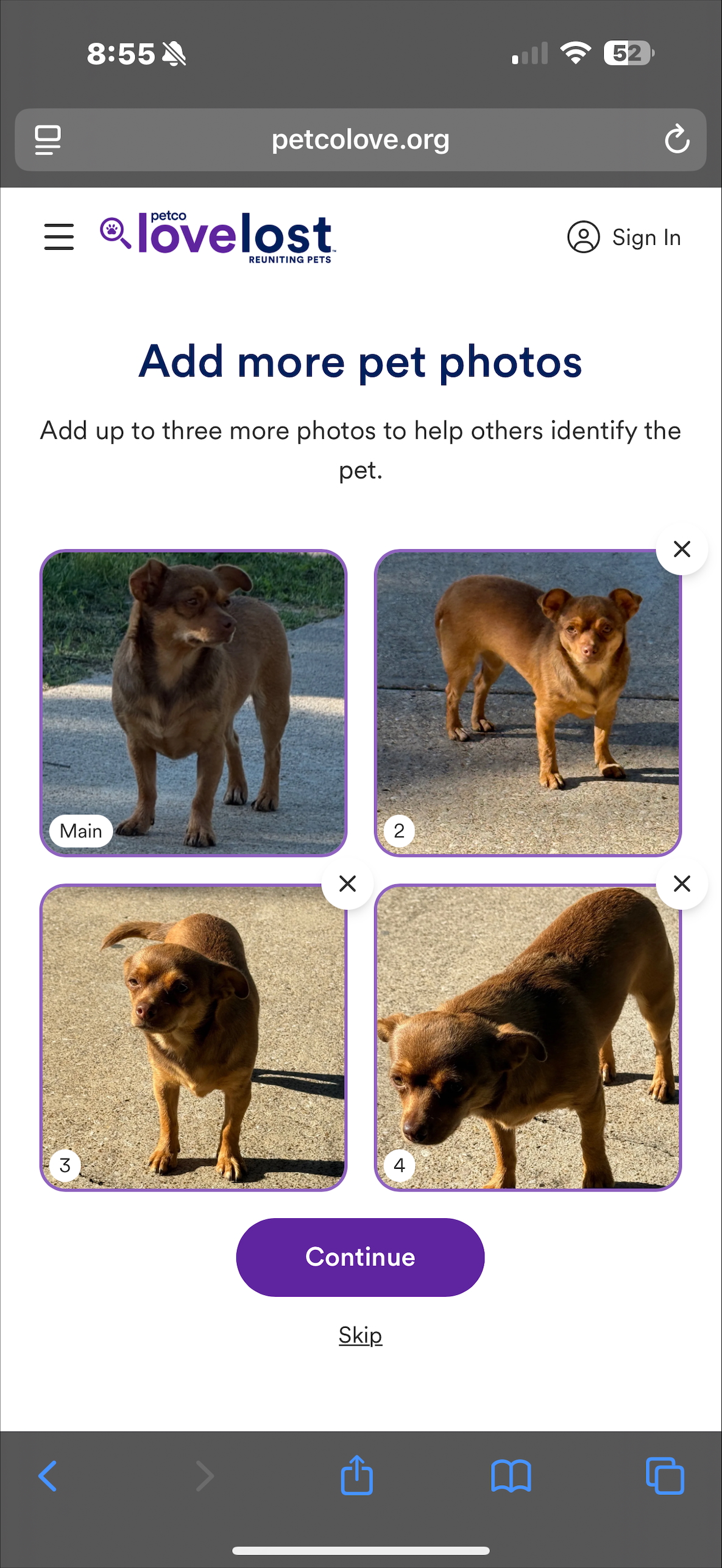Open the petcolove.org address bar
Screen dimensions: 722x1568
(x=361, y=140)
